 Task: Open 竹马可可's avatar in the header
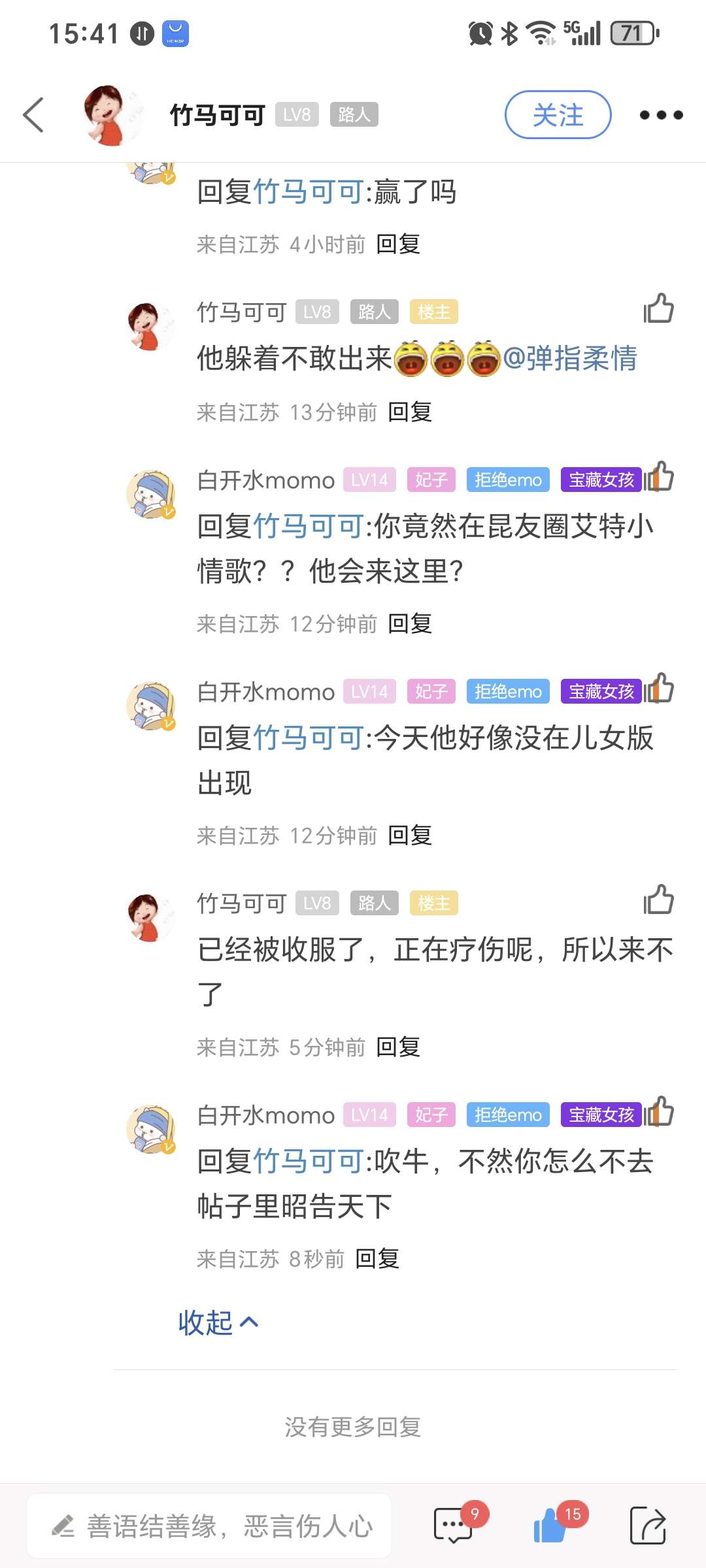112,115
